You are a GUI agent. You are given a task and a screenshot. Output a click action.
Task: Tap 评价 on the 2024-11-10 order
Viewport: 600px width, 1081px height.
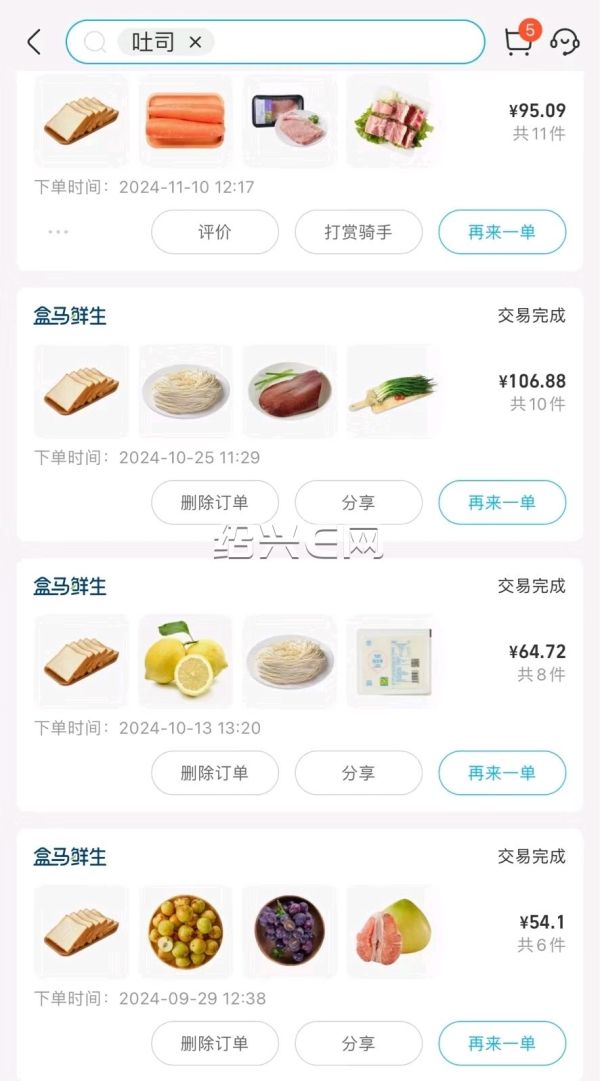215,232
